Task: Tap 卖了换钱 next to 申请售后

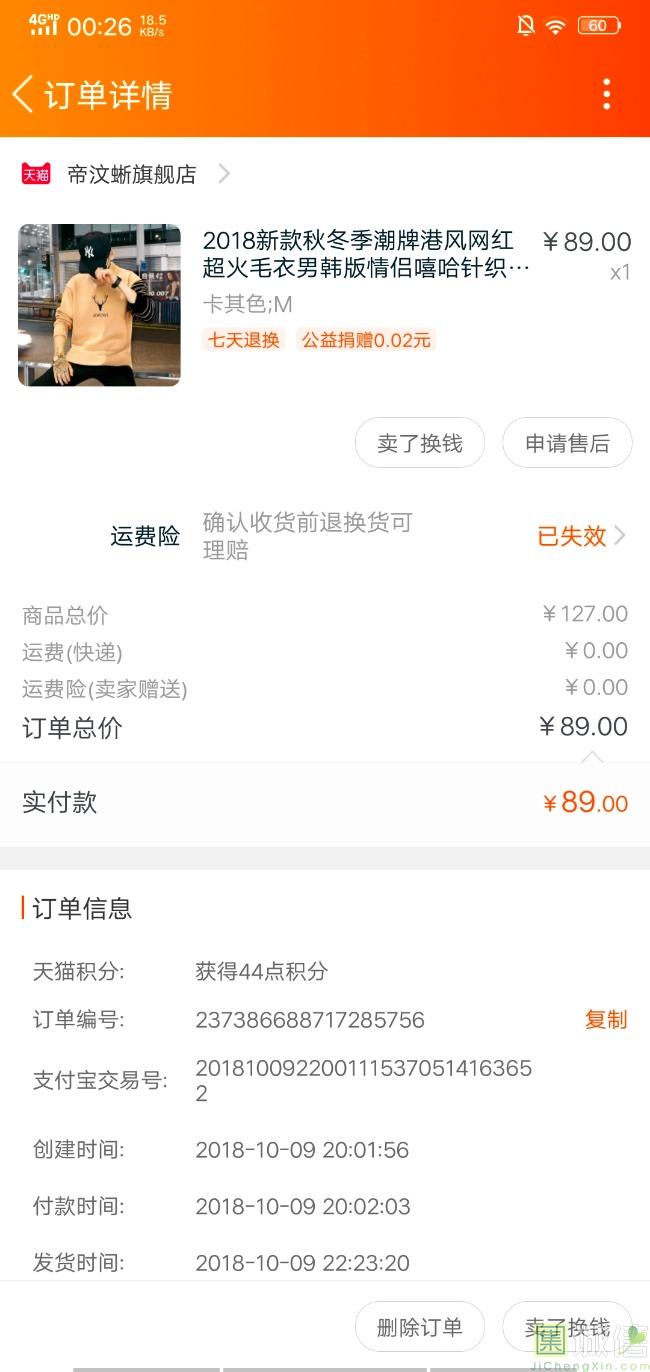Action: coord(420,443)
